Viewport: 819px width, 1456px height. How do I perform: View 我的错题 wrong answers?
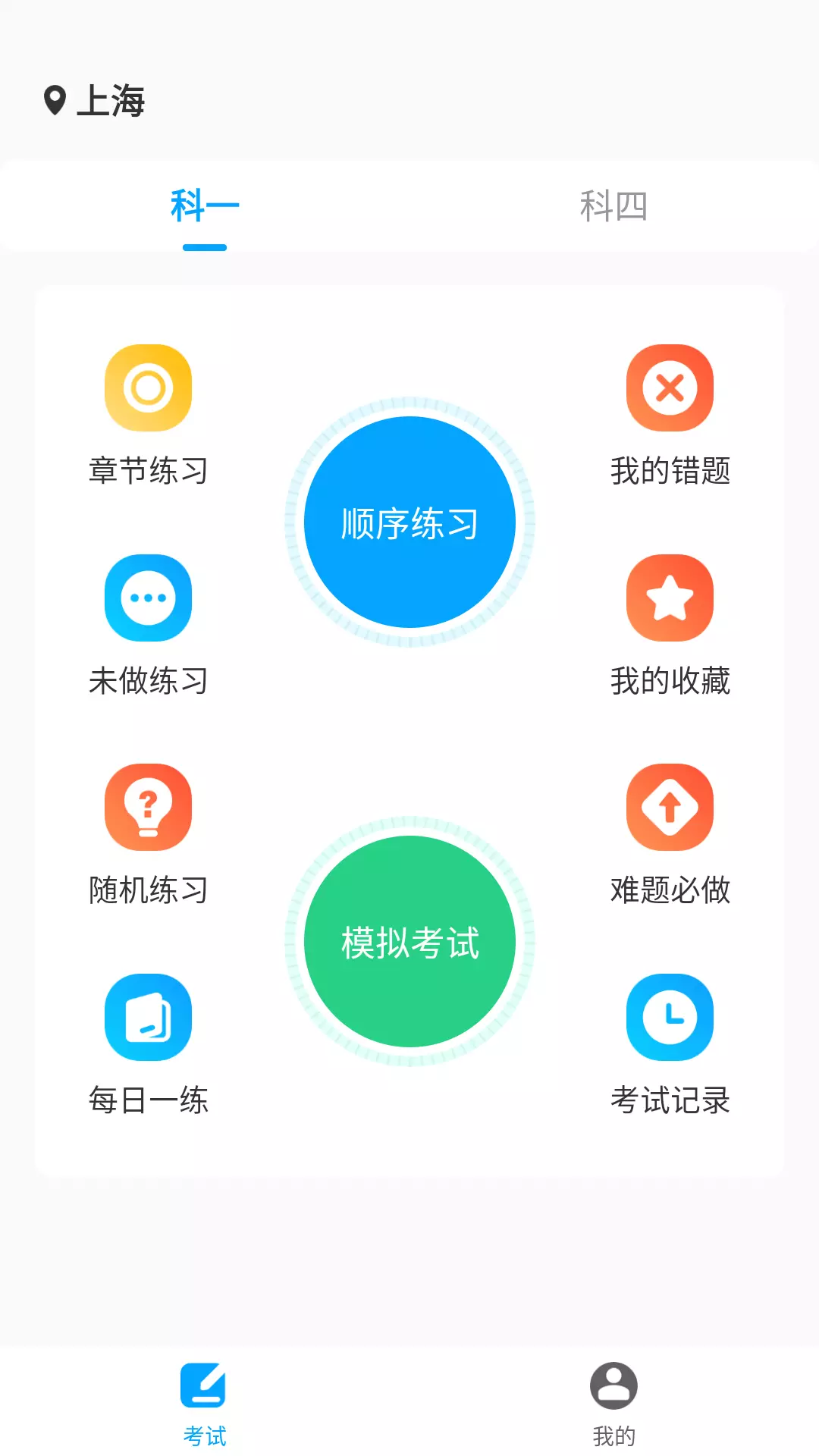[x=670, y=416]
